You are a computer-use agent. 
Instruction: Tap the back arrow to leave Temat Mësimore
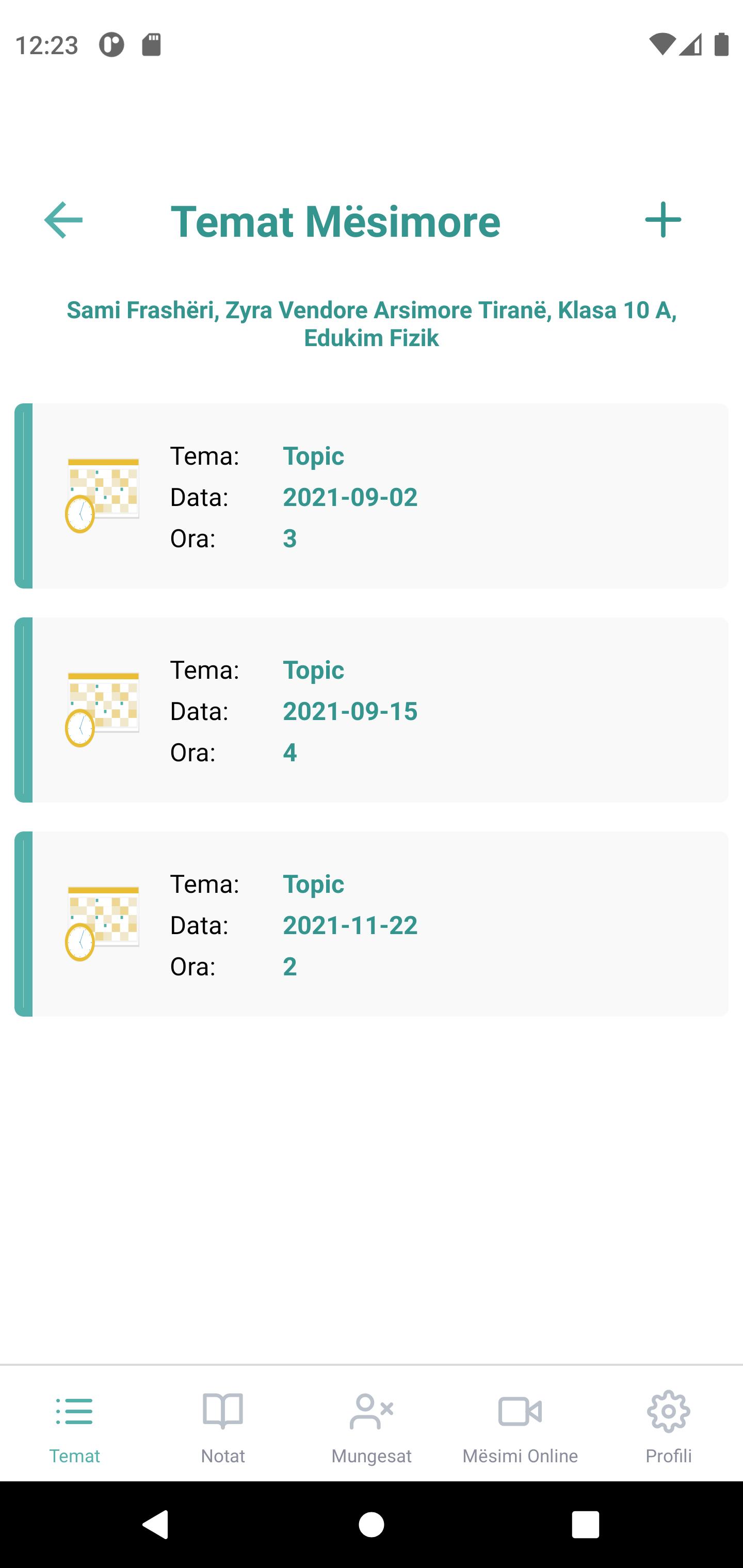63,221
